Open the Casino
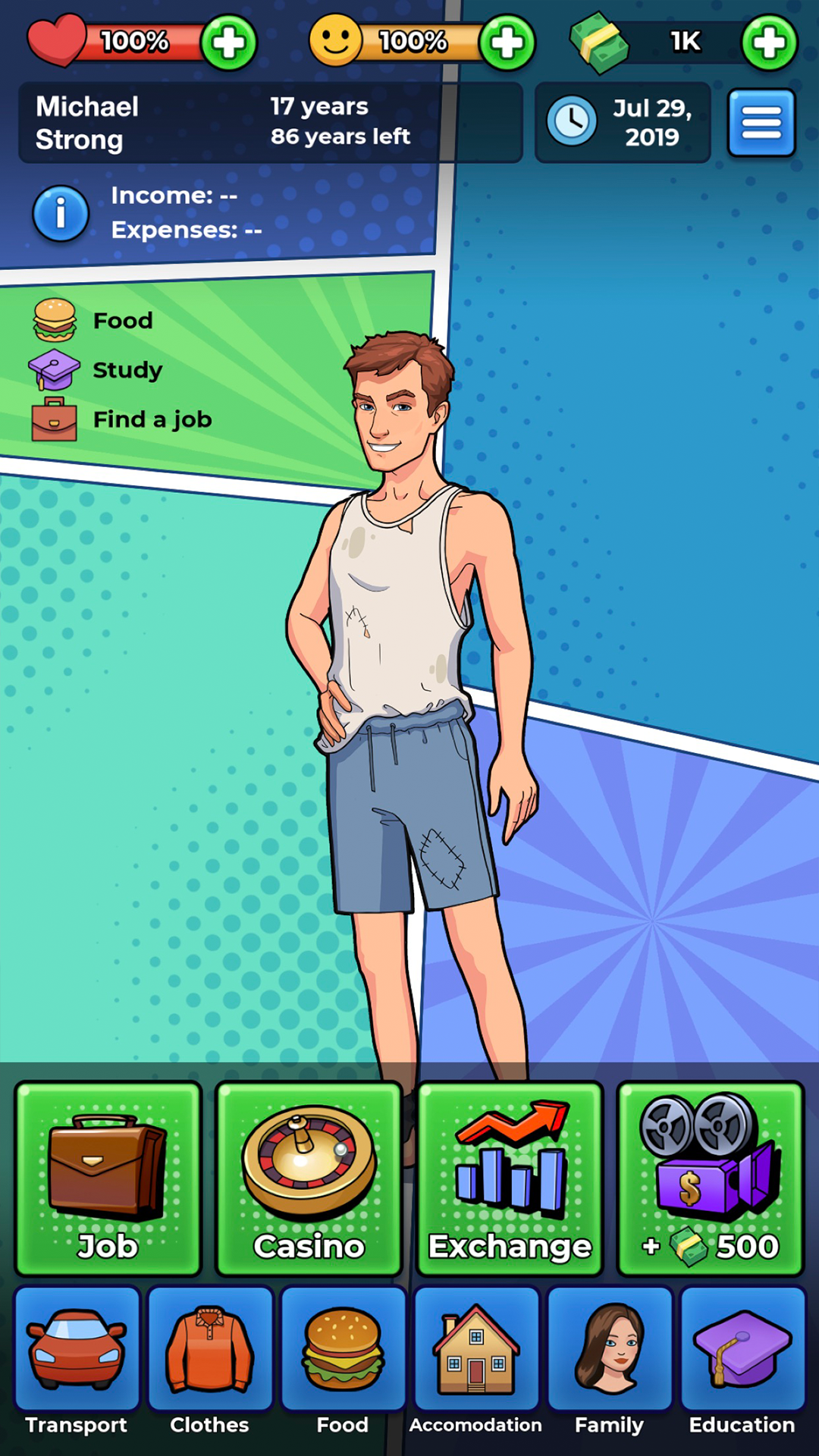 pos(309,1178)
